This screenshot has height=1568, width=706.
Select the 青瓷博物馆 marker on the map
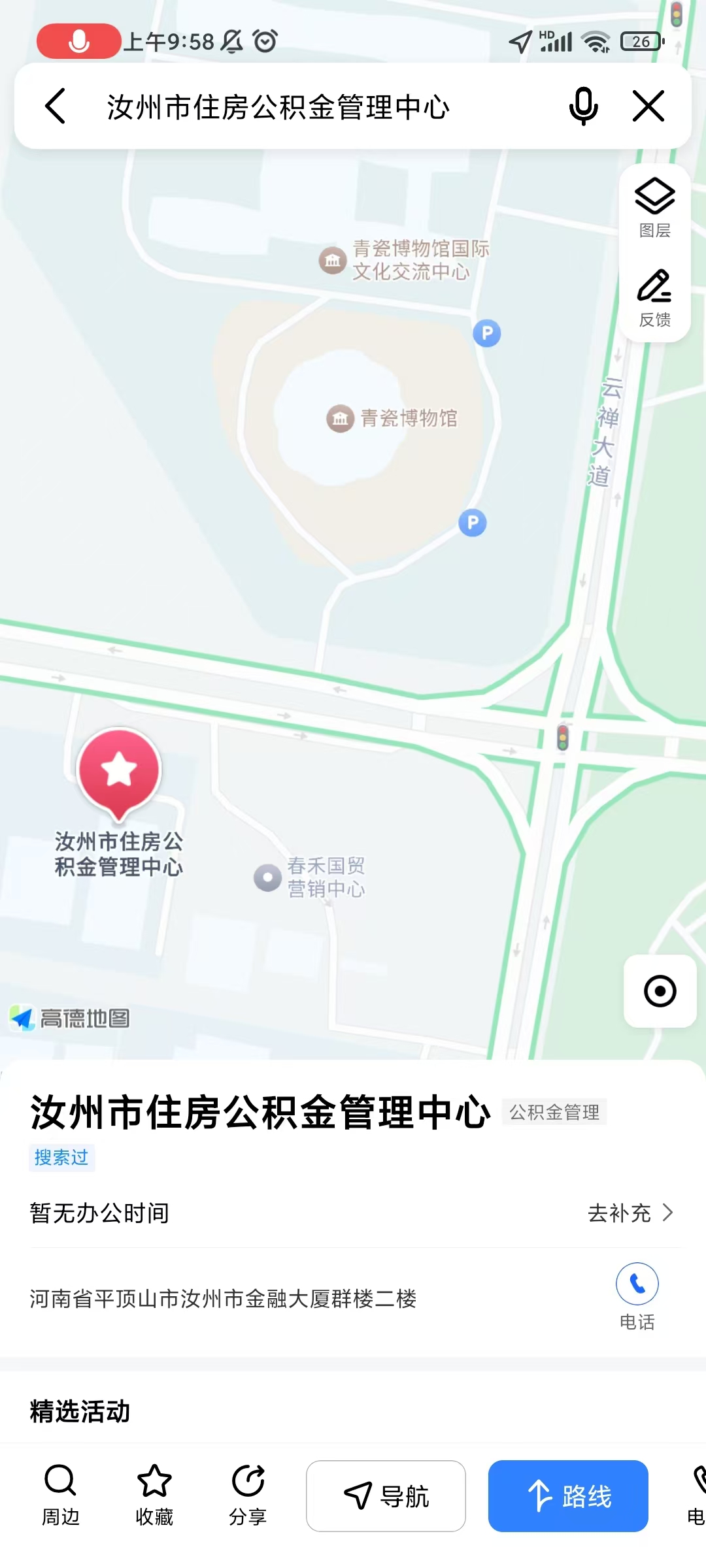click(x=341, y=418)
